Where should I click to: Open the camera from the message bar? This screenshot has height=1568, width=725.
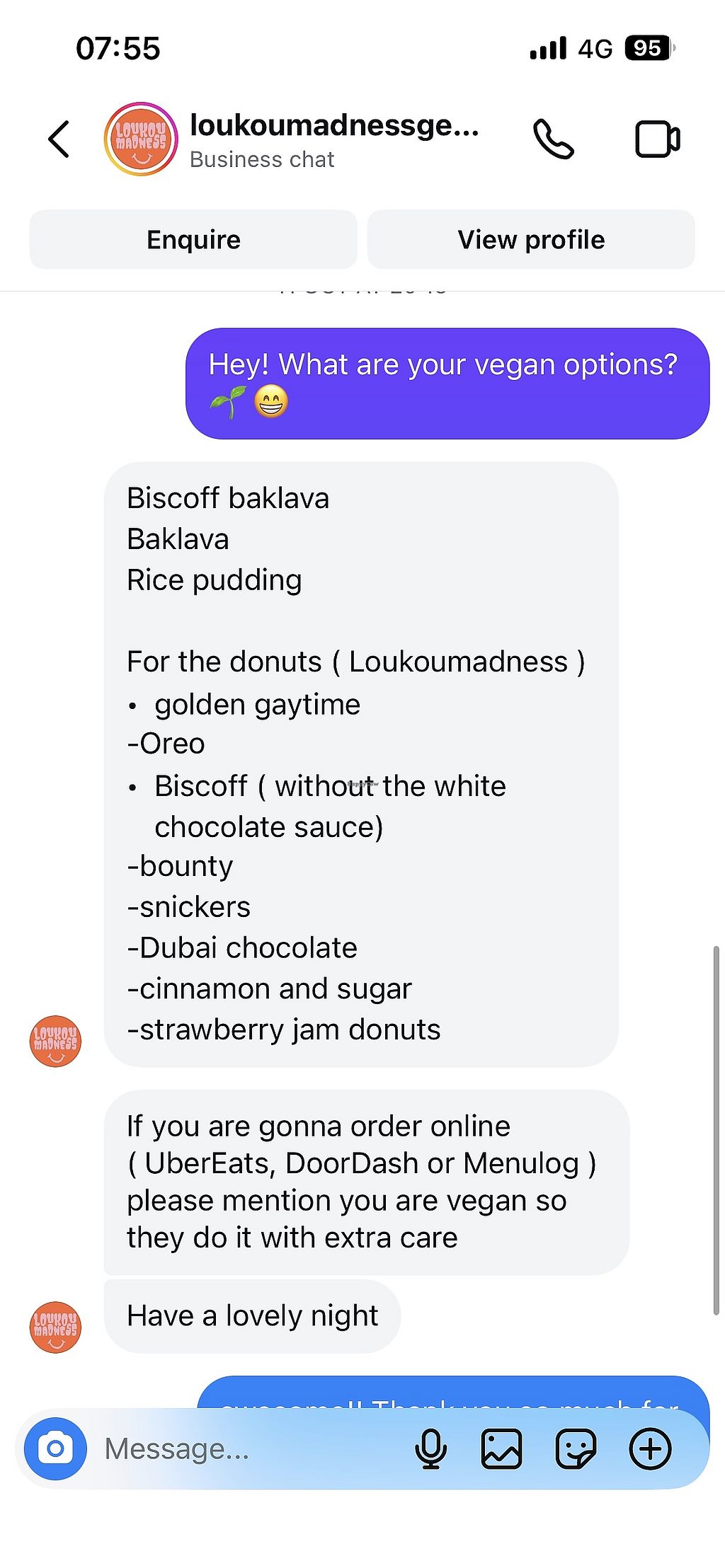55,1448
